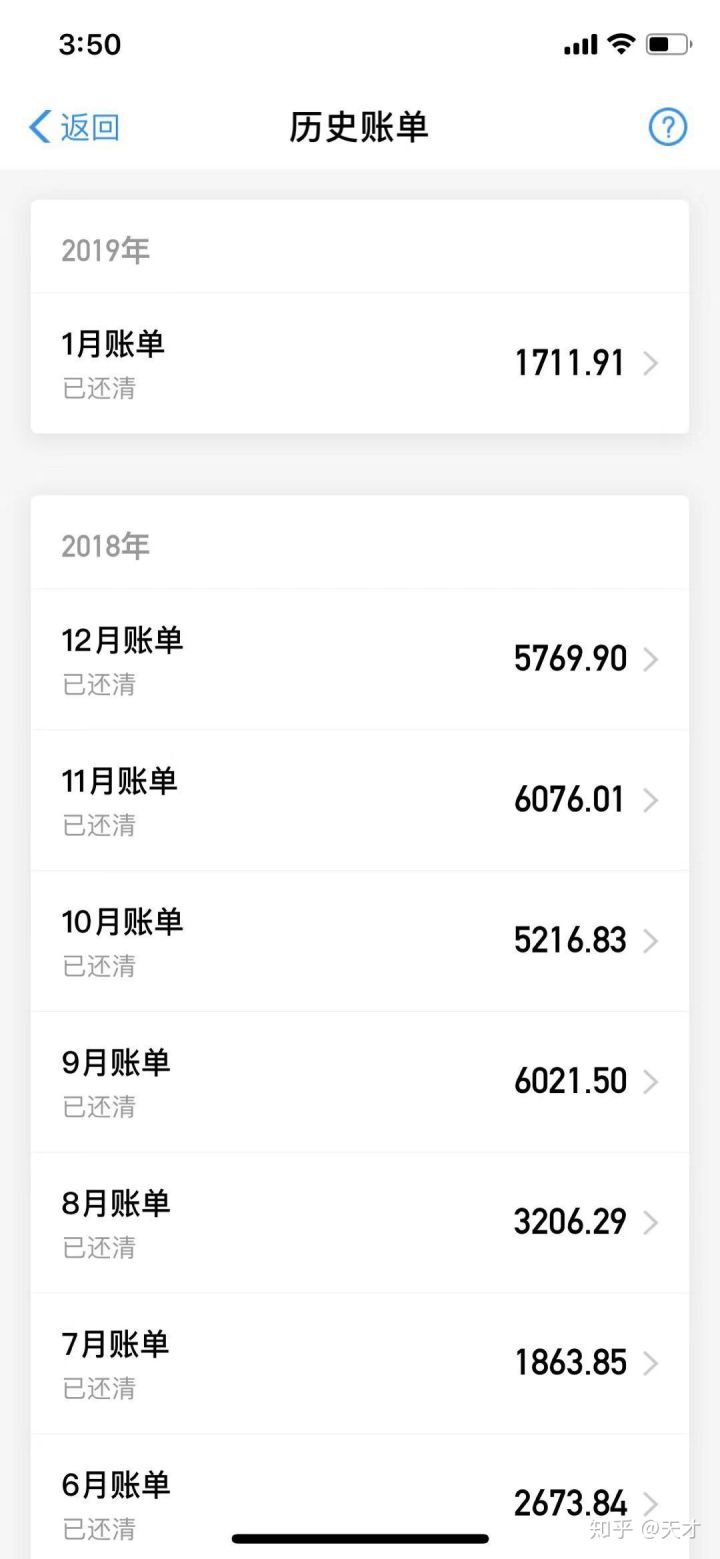
Task: Click the 历史账单 title text
Action: pos(358,128)
